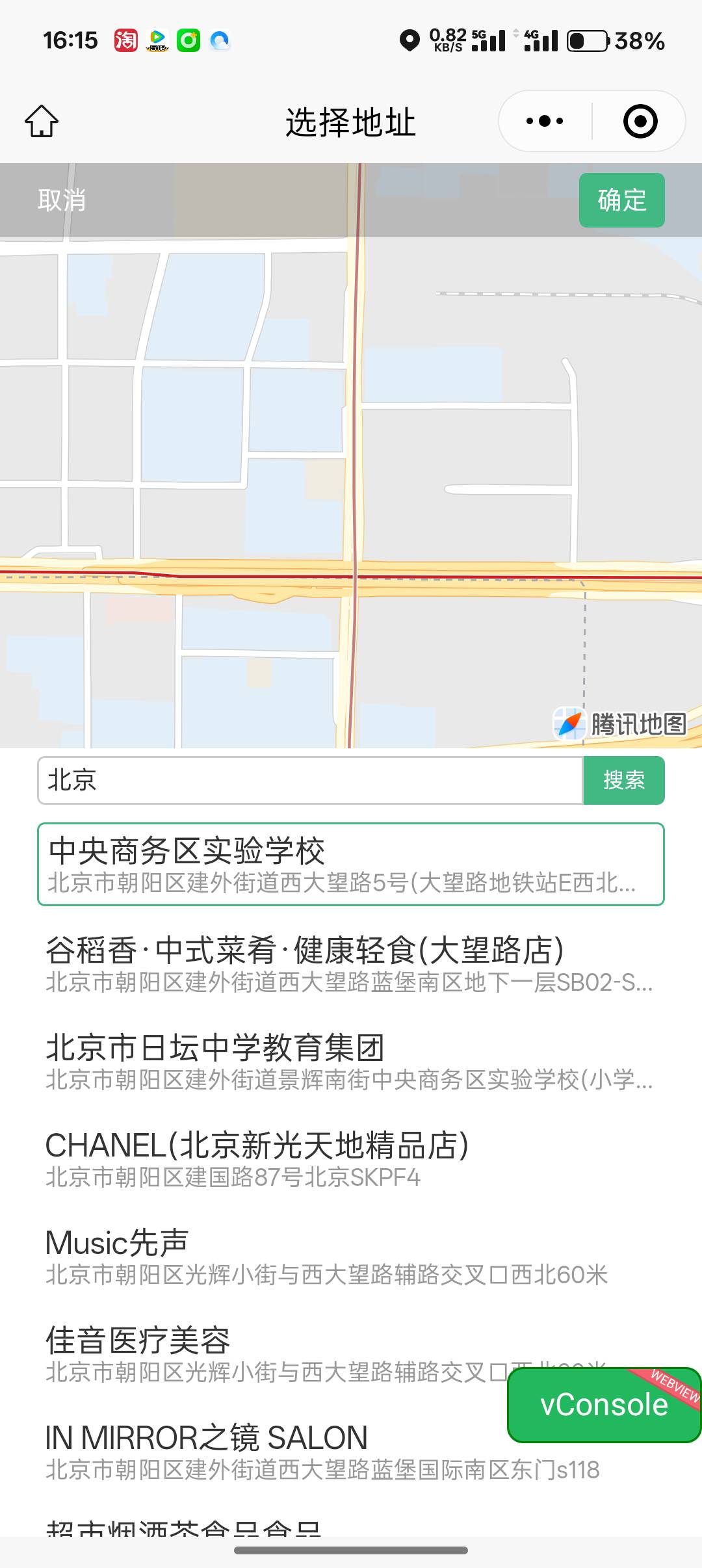This screenshot has height=1568, width=702.
Task: Confirm the address with the 确定 button
Action: [x=621, y=200]
